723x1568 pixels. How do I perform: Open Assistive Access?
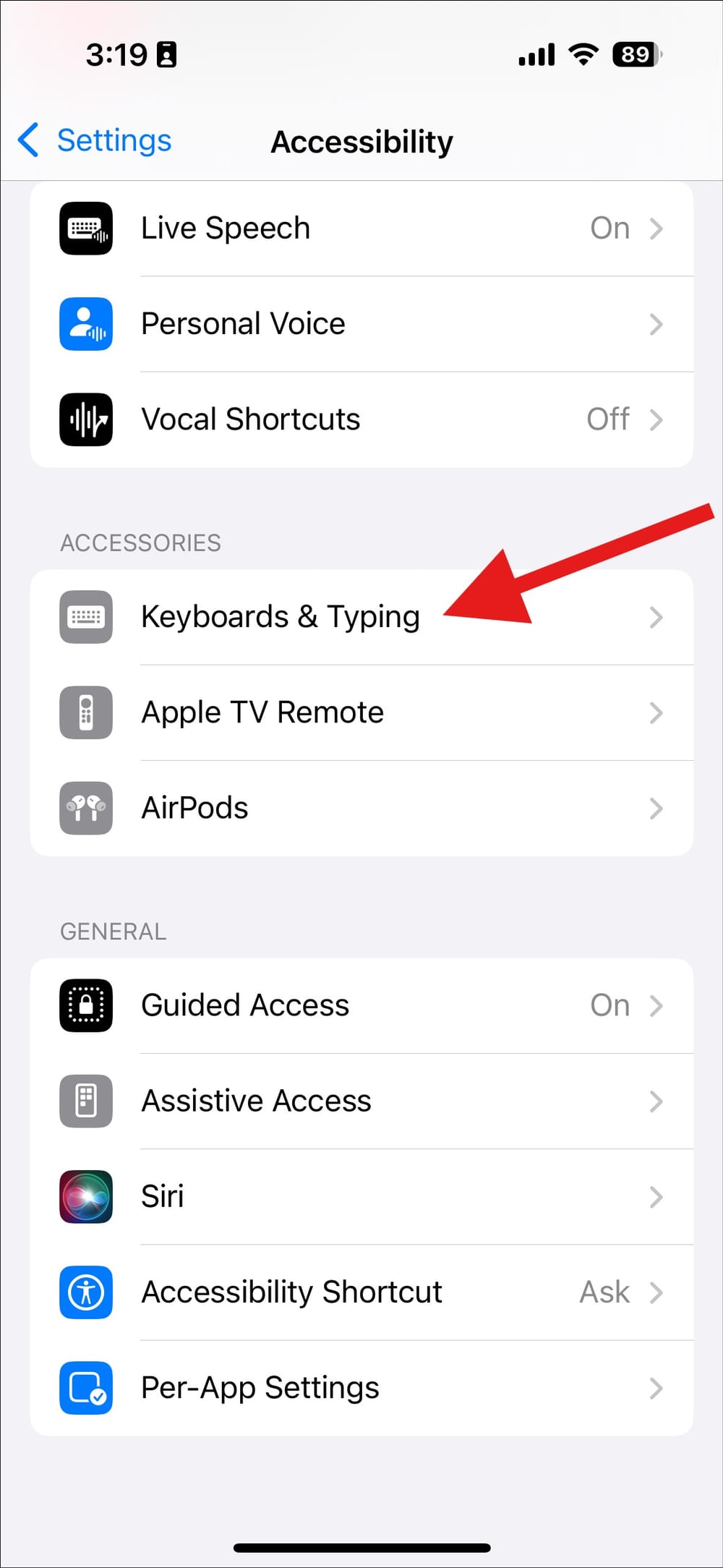point(361,1101)
